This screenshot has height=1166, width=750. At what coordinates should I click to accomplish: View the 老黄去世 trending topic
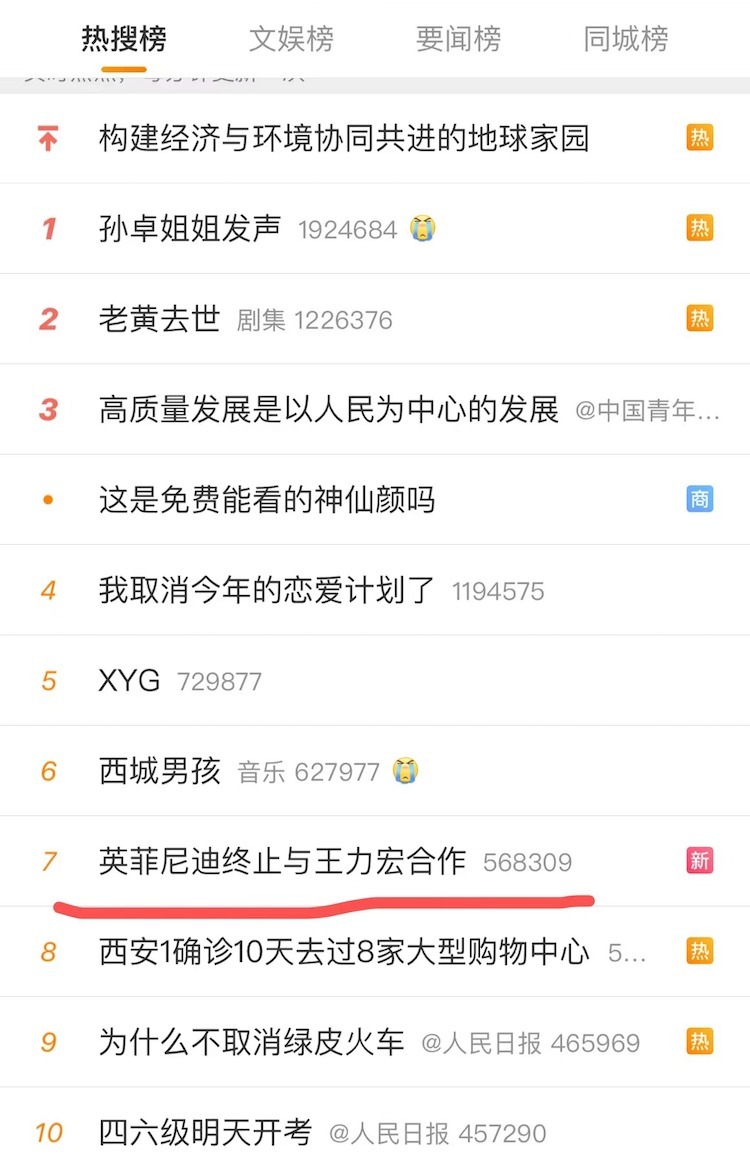(x=159, y=319)
